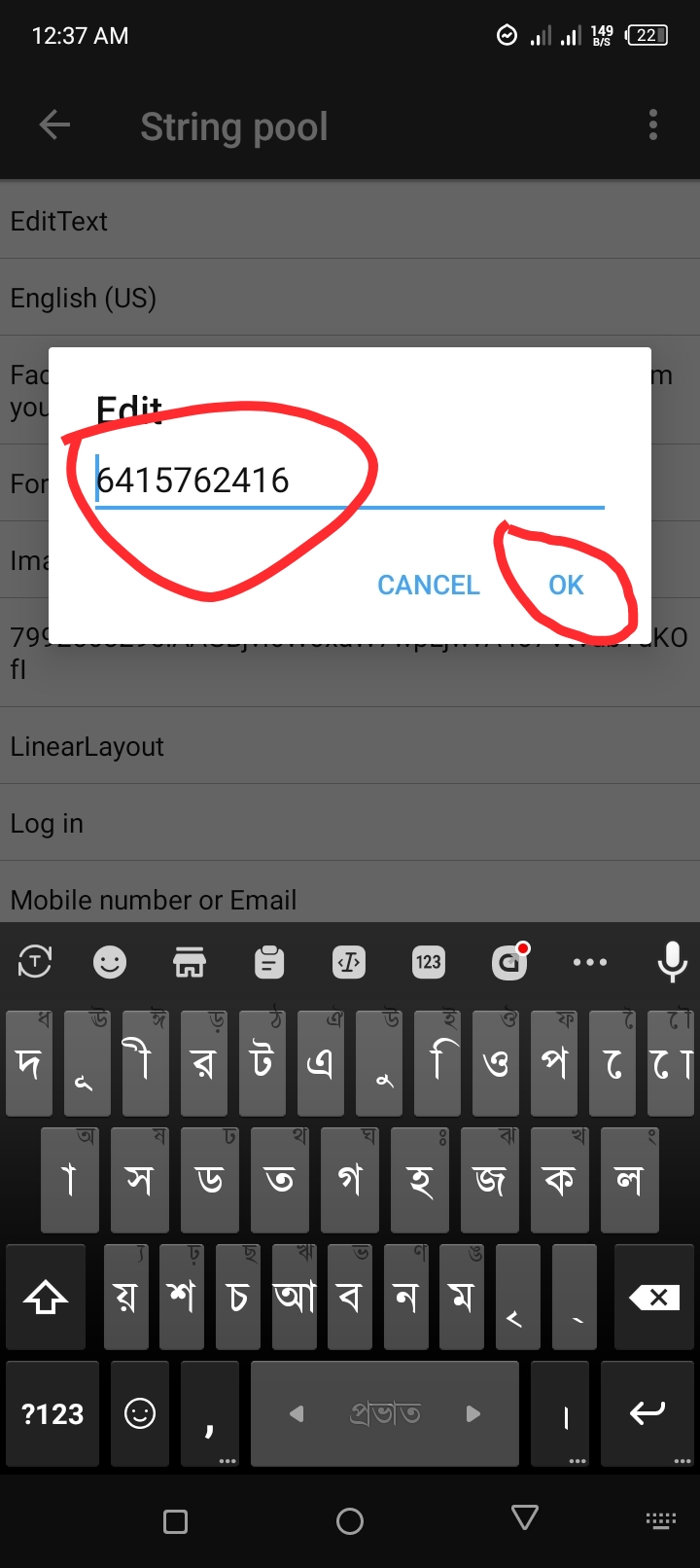Open the keyboard cursor-control tool
Viewport: 700px width, 1568px height.
click(349, 962)
